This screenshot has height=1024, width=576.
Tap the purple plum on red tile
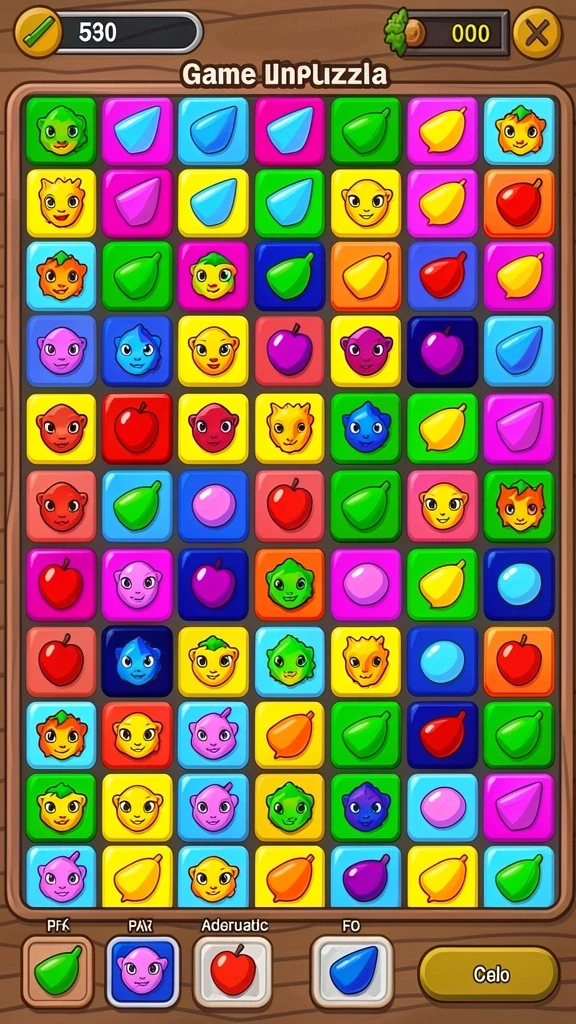click(x=290, y=351)
